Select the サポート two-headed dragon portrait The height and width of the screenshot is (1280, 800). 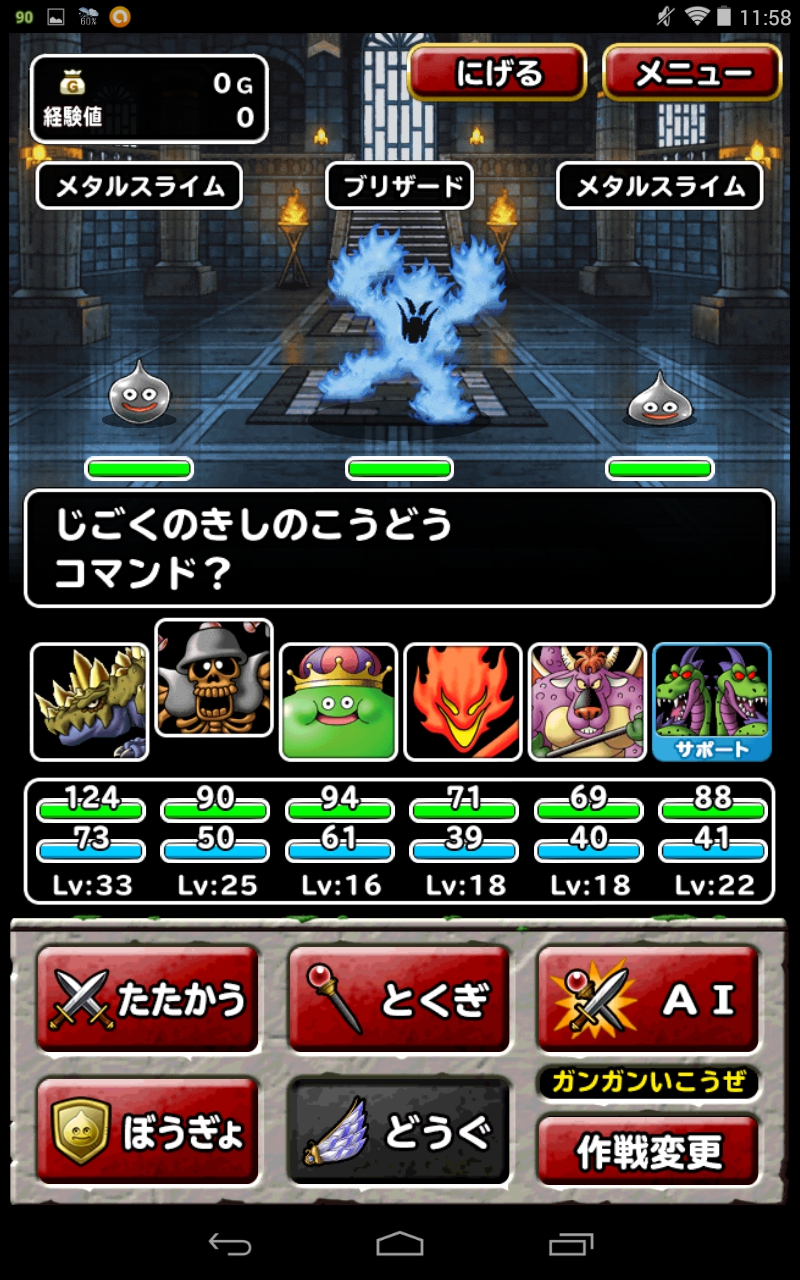712,701
